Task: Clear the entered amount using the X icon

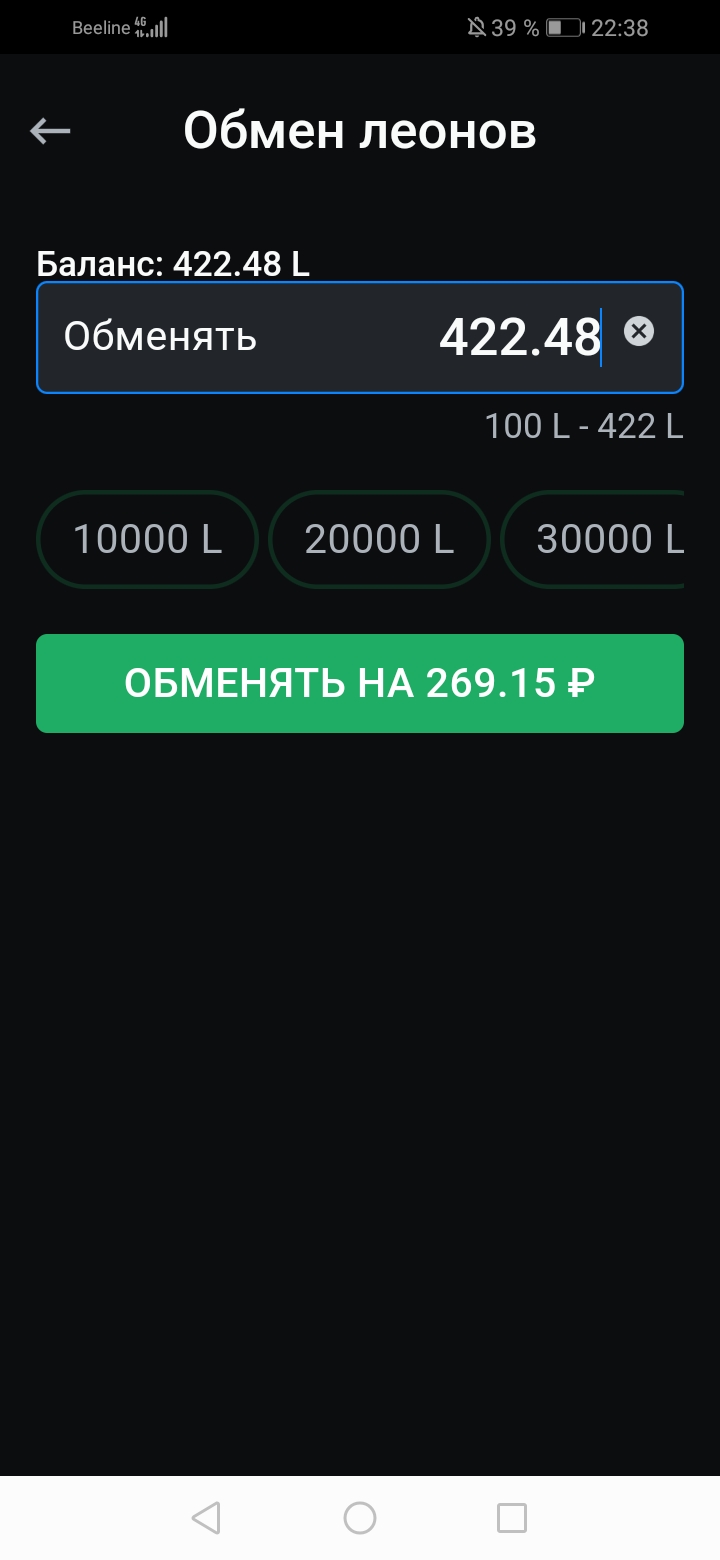Action: (640, 331)
